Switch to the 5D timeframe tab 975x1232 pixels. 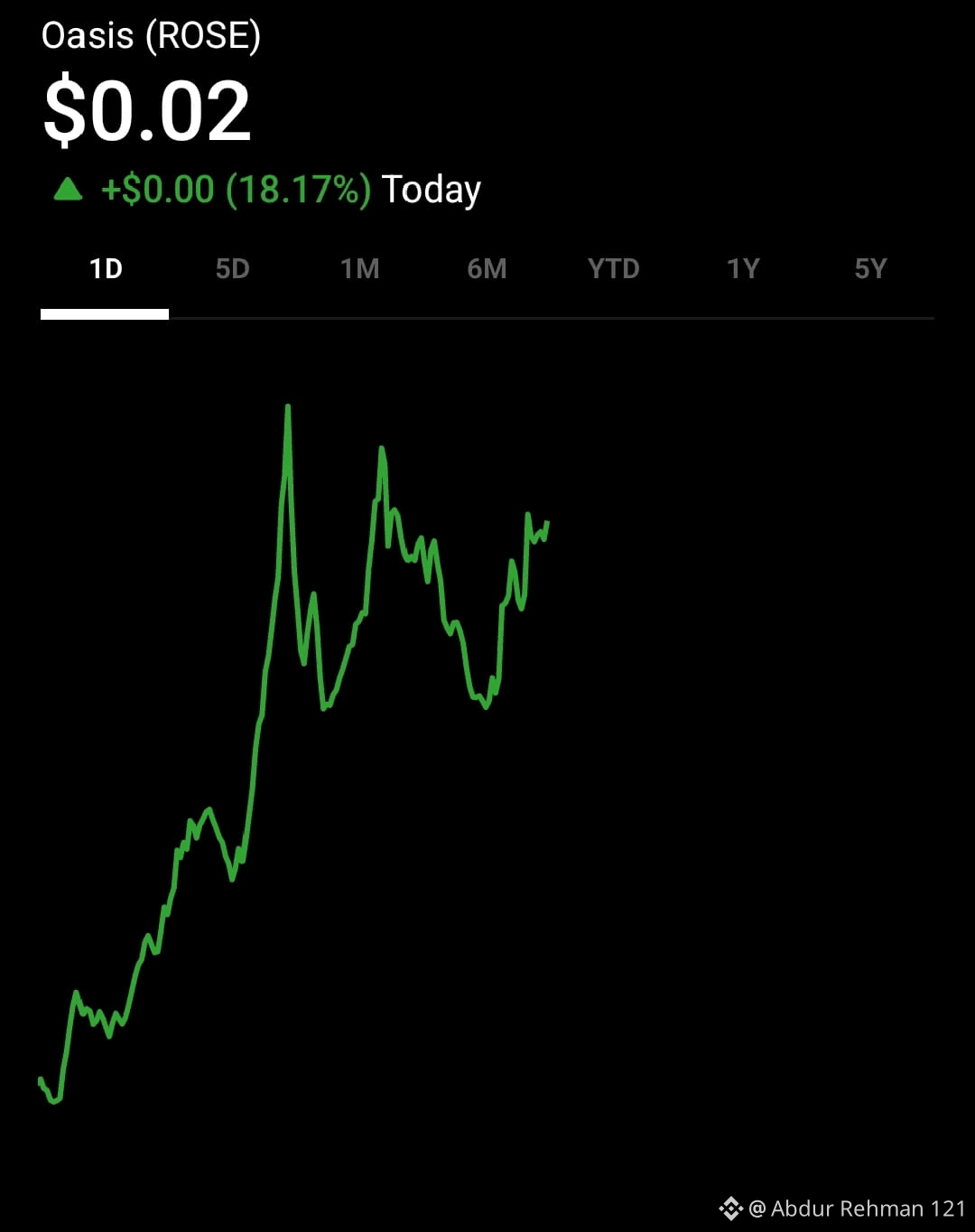[232, 268]
